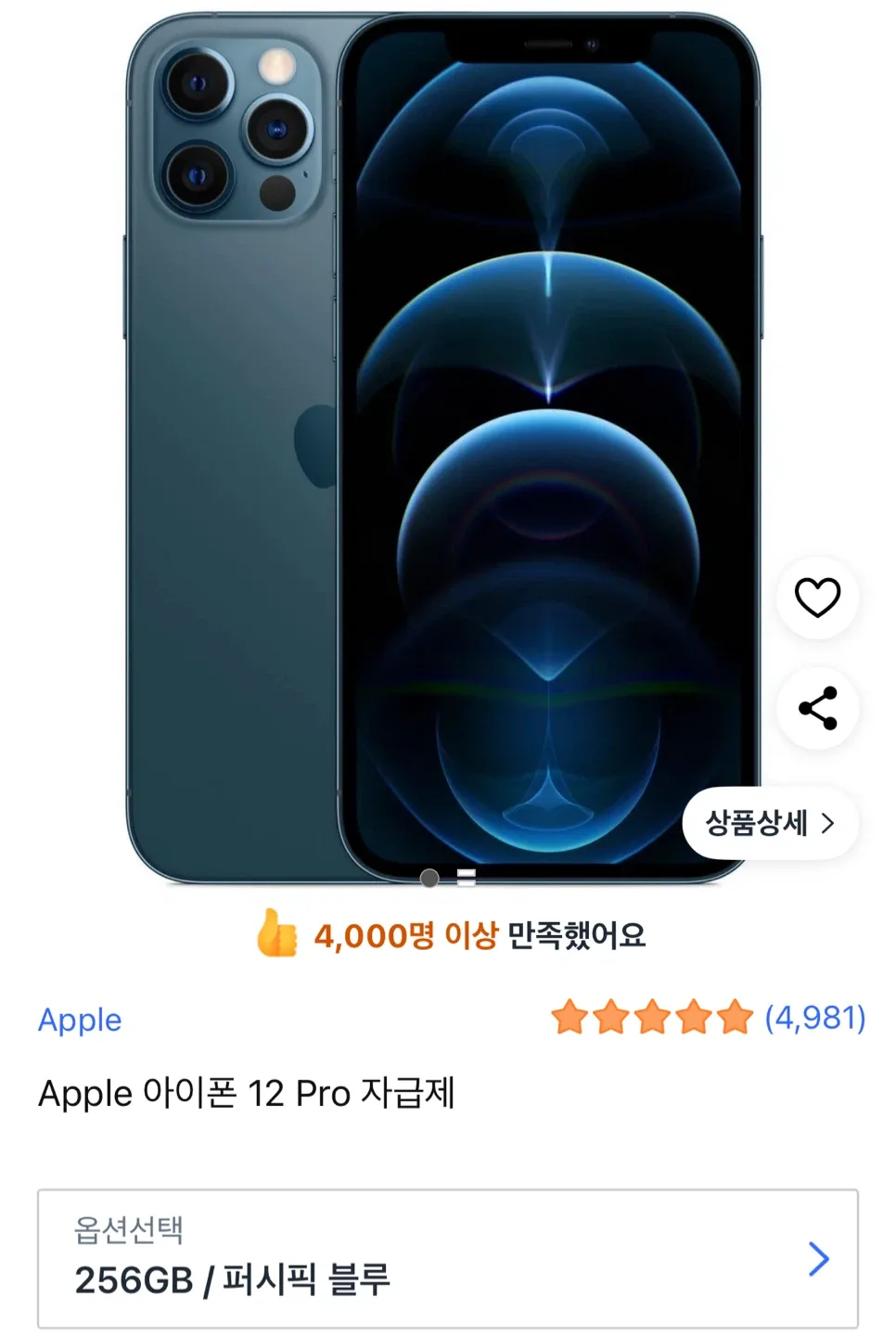The image size is (896, 1336).
Task: Open 상품상세 product details
Action: click(x=769, y=823)
